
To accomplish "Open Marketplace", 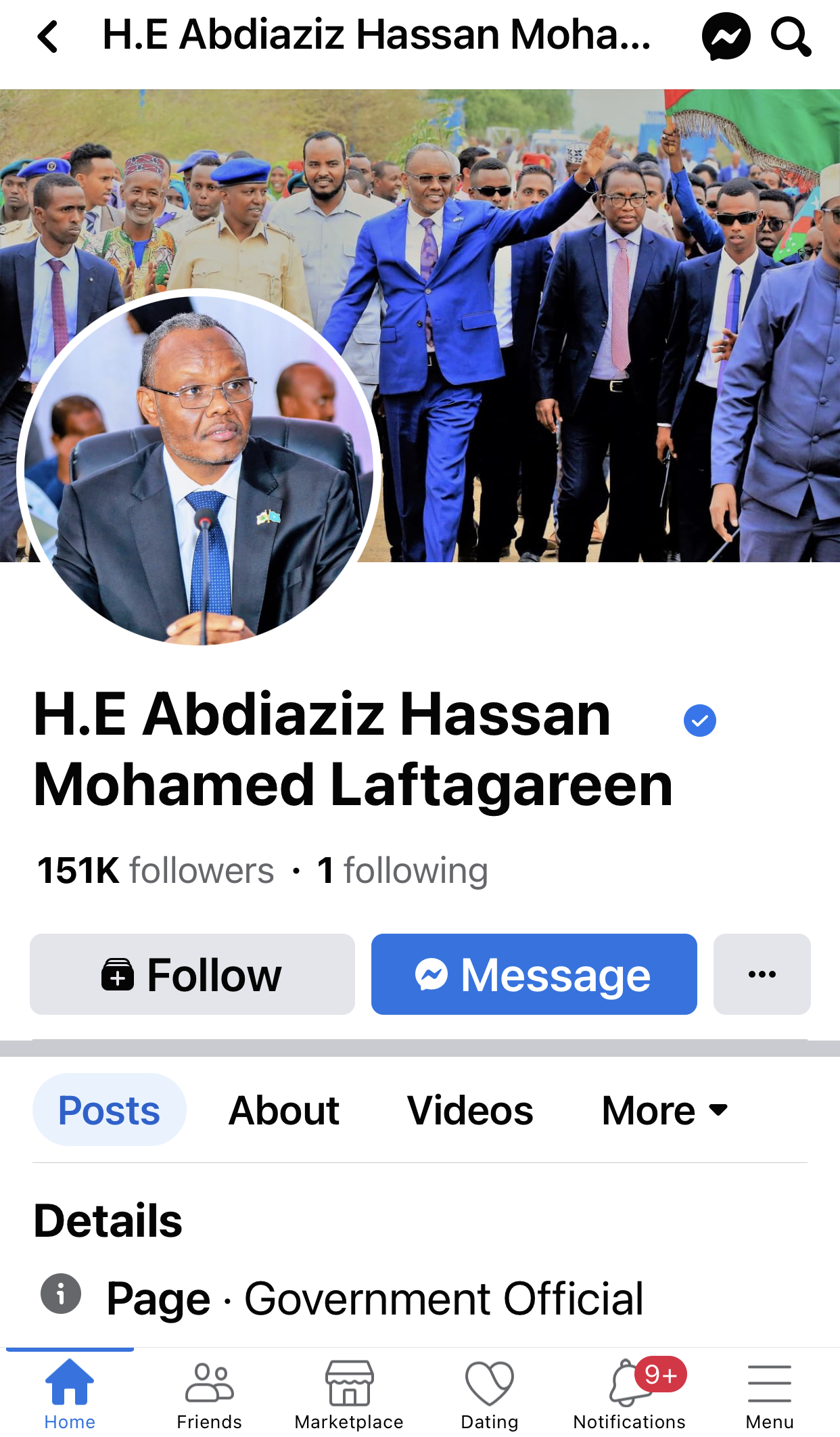I will click(349, 1394).
